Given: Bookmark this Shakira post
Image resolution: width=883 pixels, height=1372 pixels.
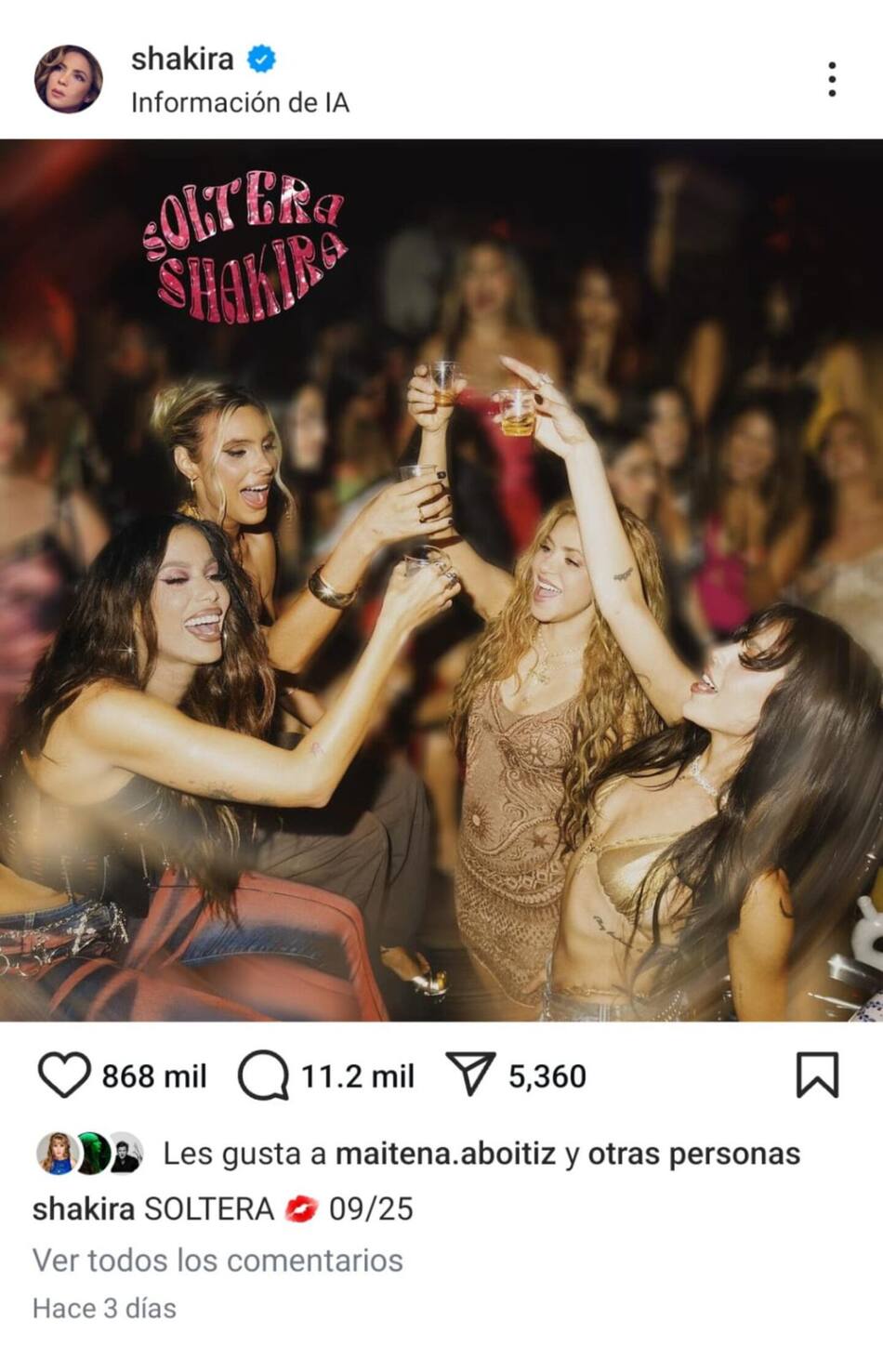Looking at the screenshot, I should point(817,1075).
